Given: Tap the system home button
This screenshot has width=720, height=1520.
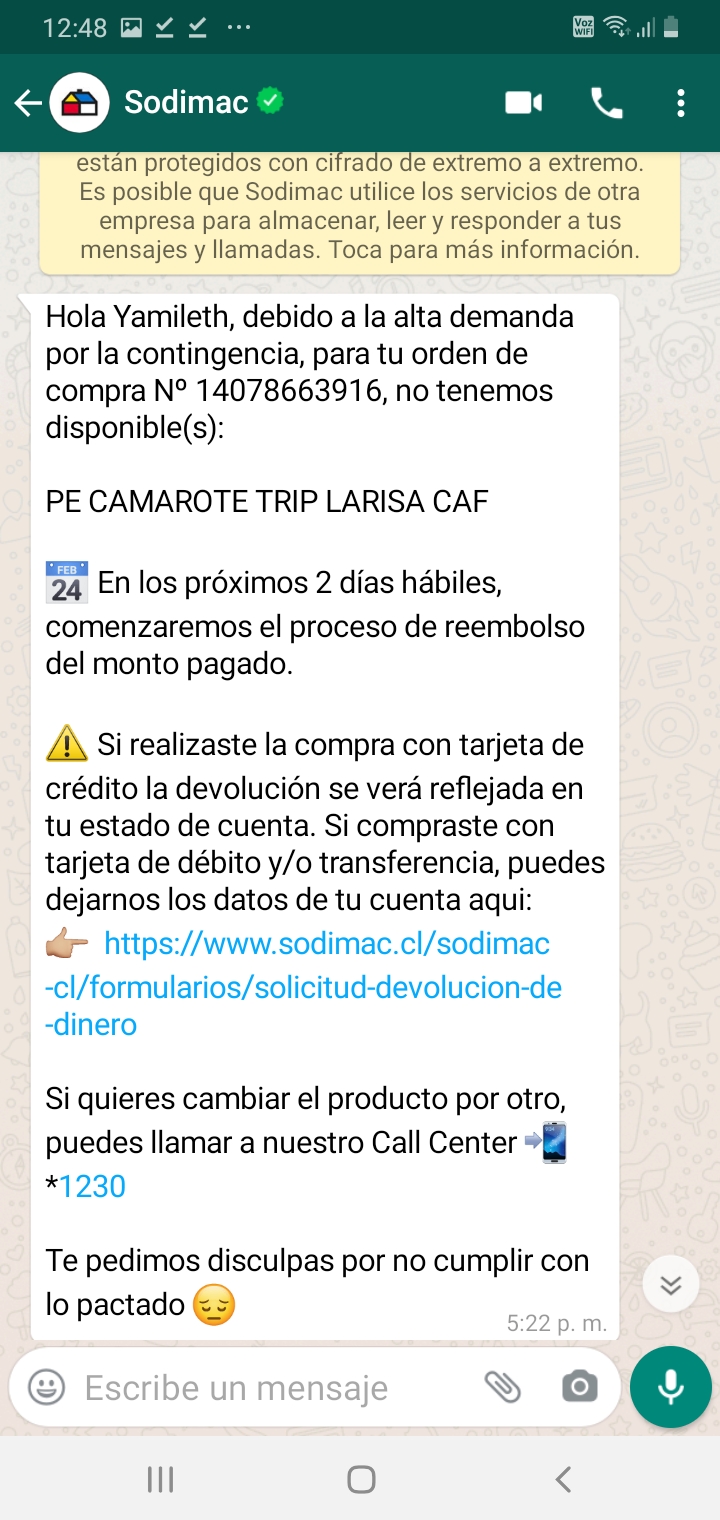Looking at the screenshot, I should click(x=361, y=1479).
